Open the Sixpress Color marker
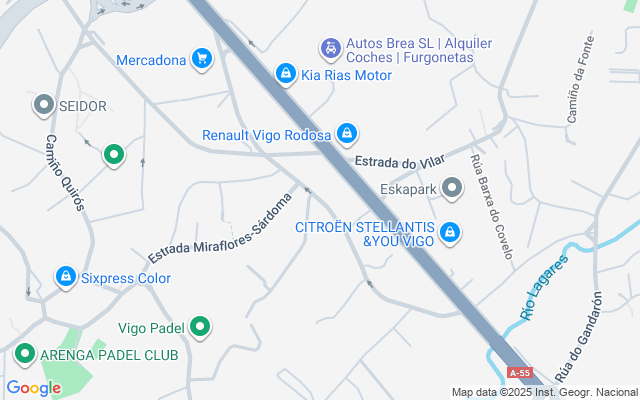Screen dimensions: 640x400 point(66,275)
